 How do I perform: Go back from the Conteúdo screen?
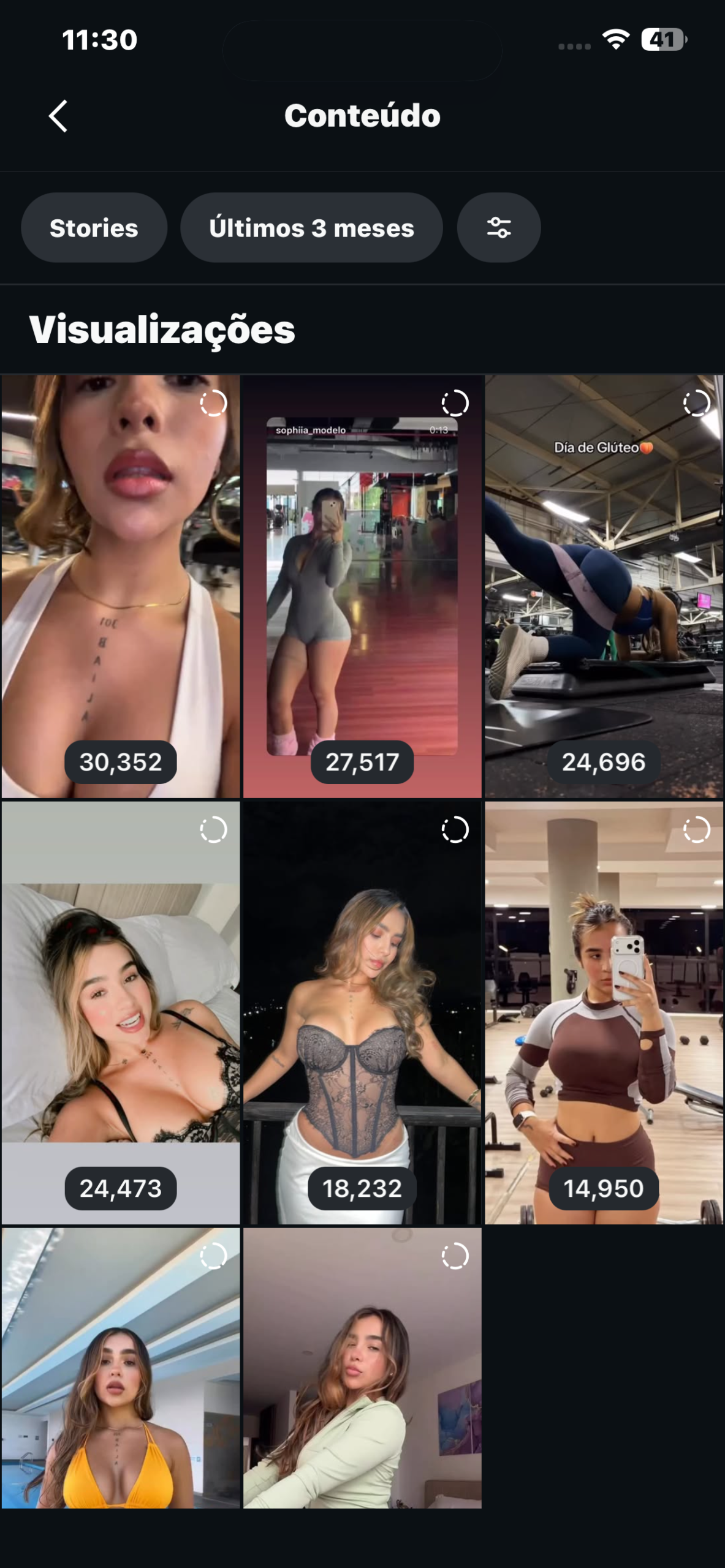[58, 116]
